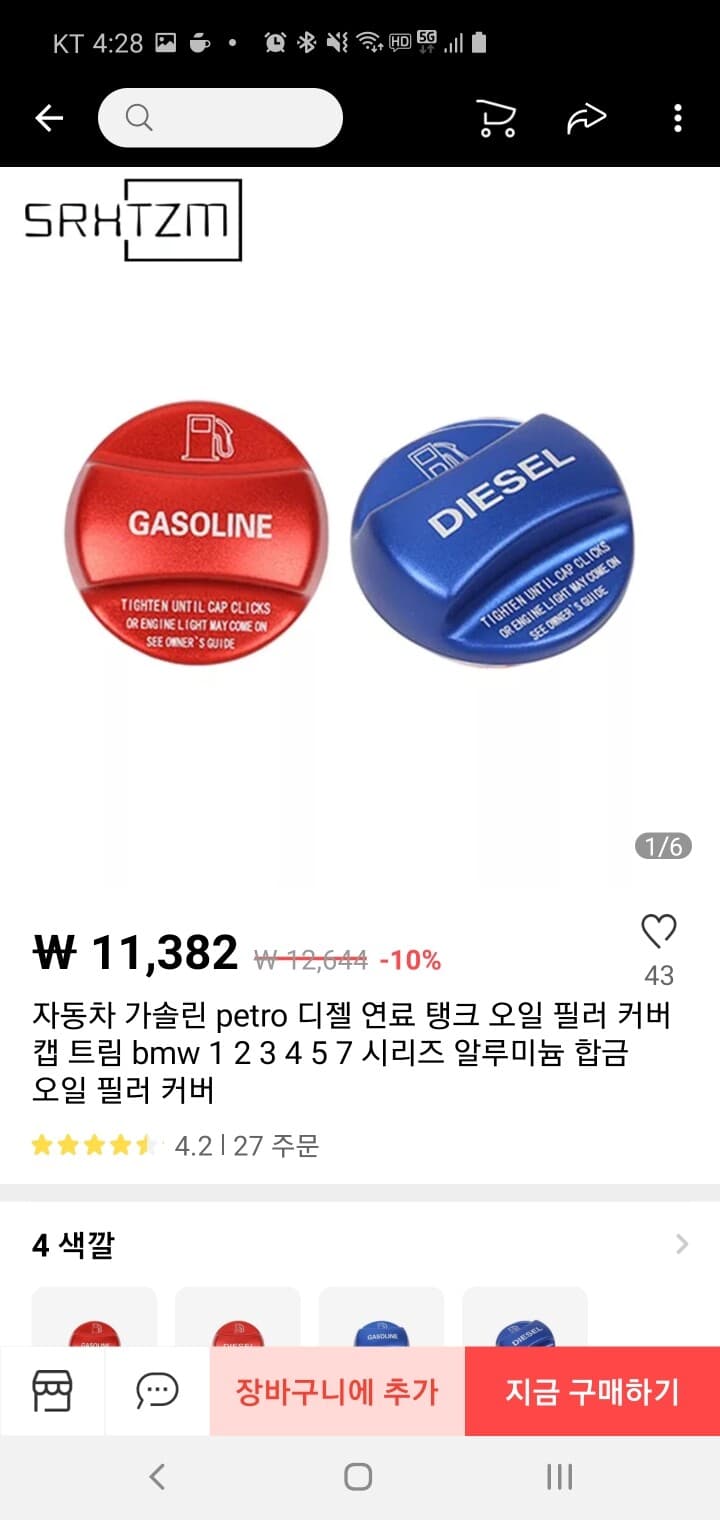Tap the share arrow icon

tap(587, 117)
